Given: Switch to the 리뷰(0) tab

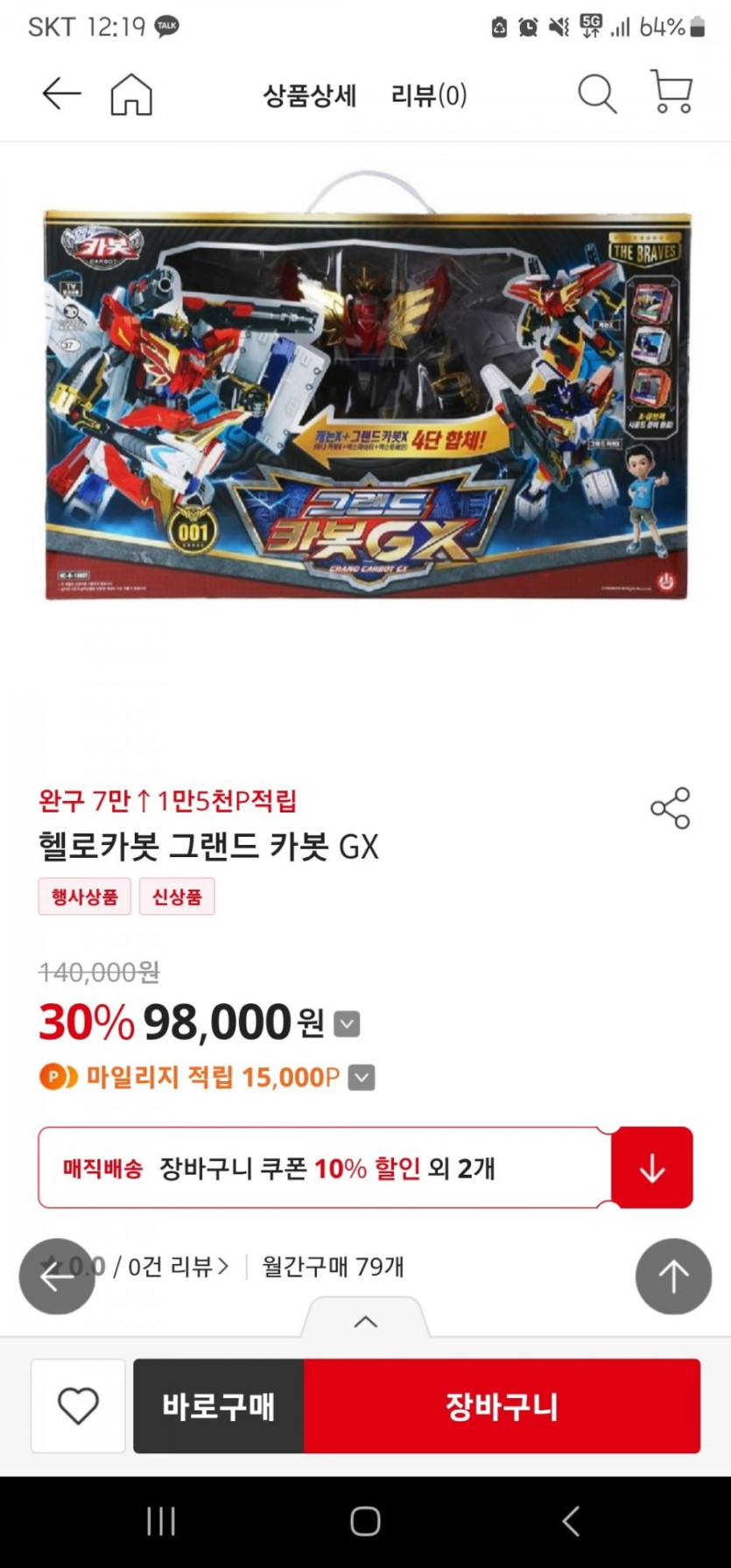Looking at the screenshot, I should [429, 95].
